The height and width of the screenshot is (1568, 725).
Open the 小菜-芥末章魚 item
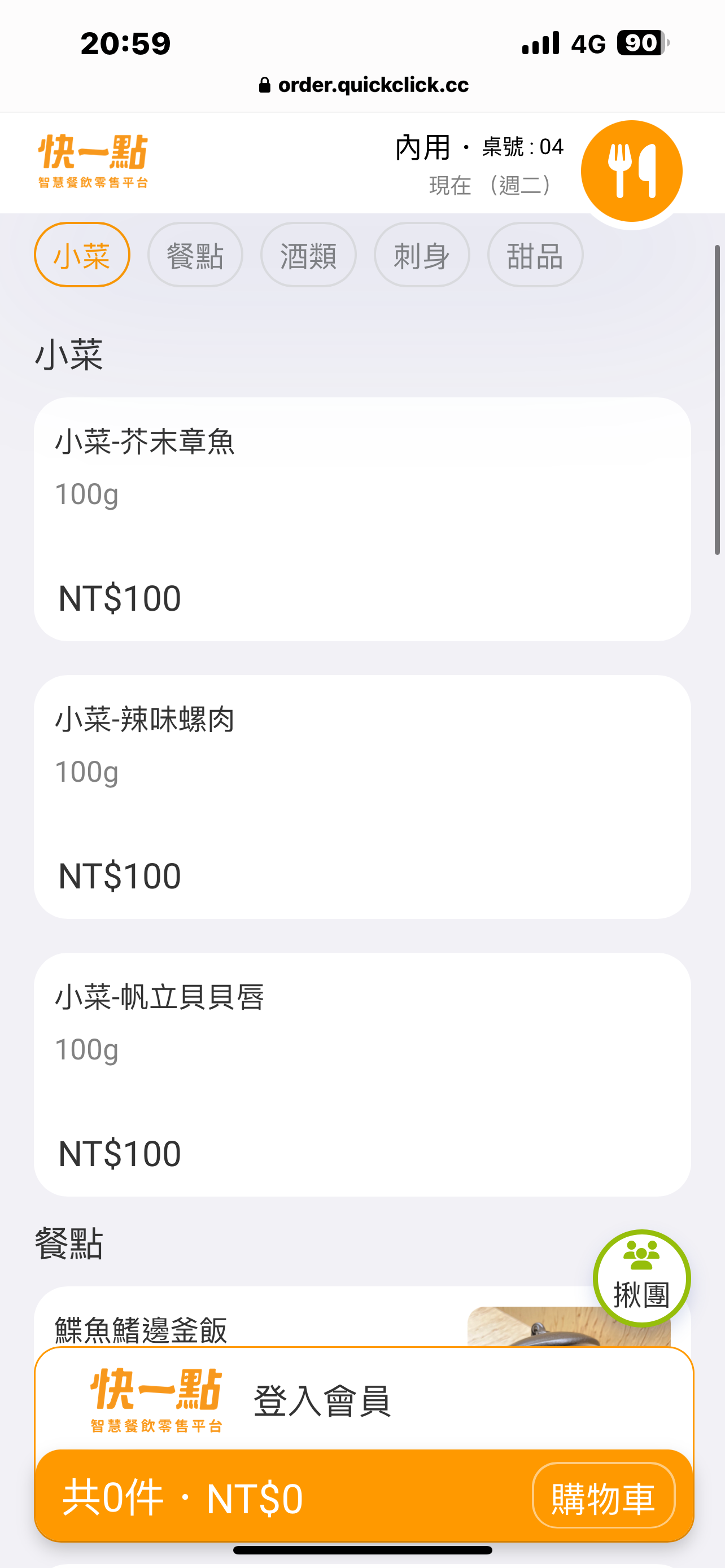click(362, 519)
